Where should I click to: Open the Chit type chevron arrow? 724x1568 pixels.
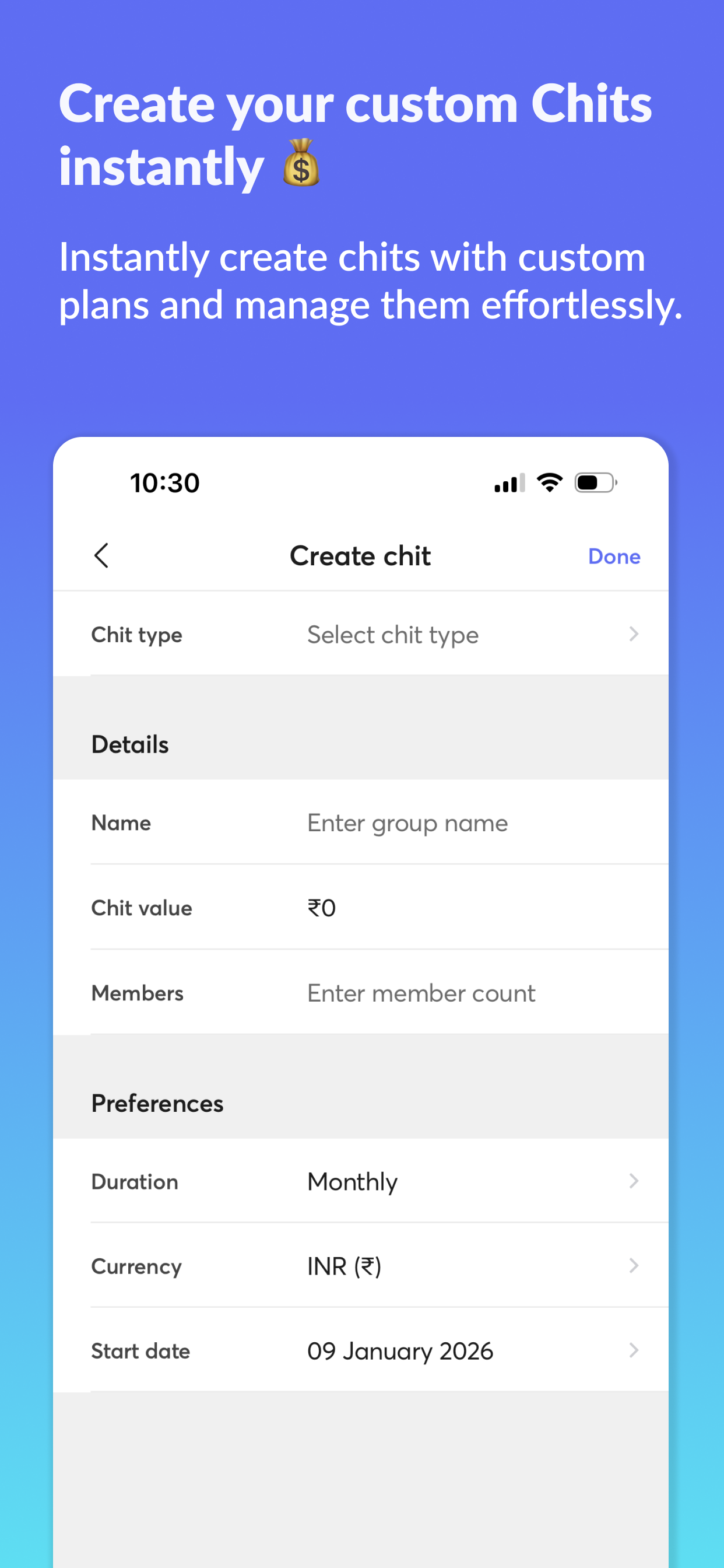635,634
